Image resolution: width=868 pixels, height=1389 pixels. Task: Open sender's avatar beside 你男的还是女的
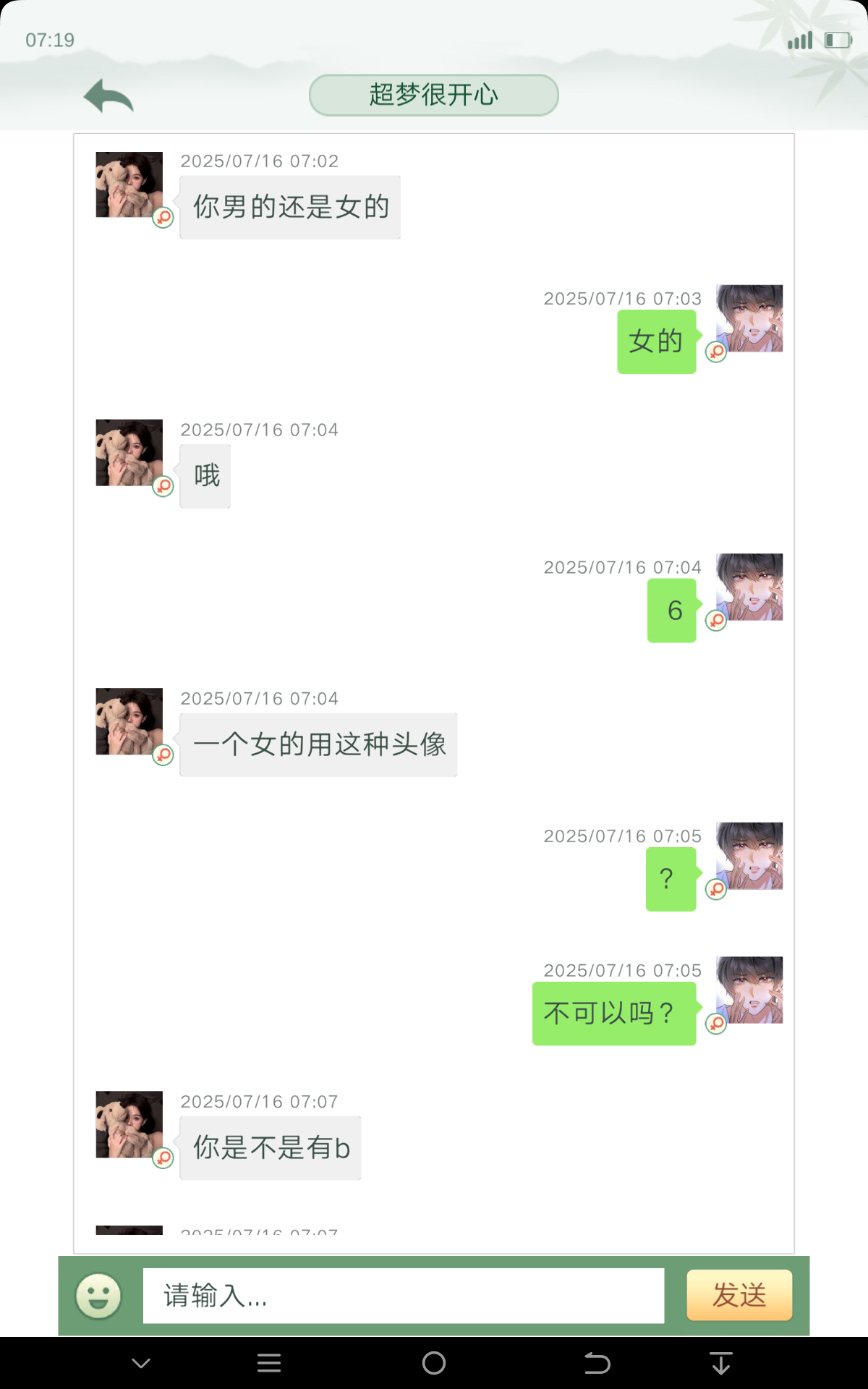[129, 184]
